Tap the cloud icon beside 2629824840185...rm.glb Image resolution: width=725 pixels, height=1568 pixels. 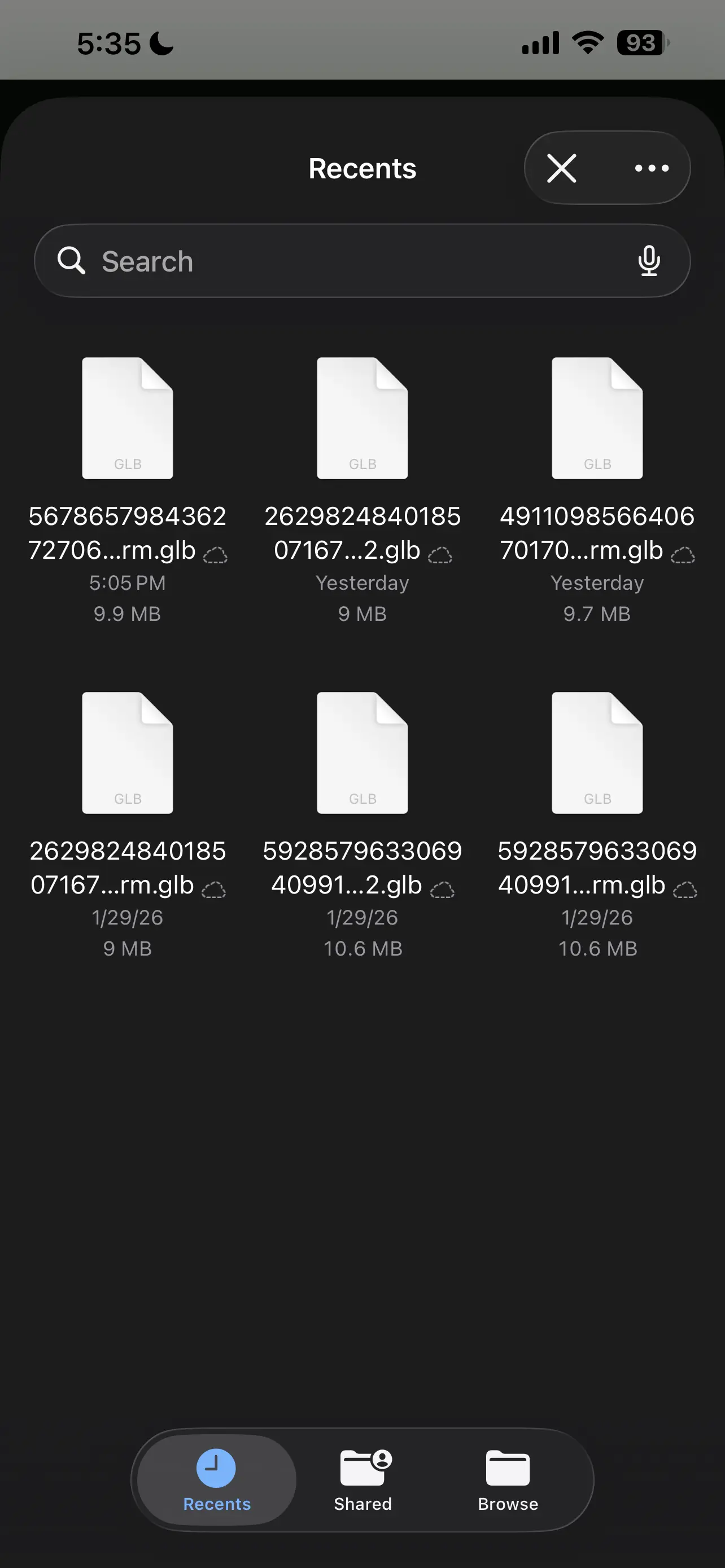click(213, 890)
